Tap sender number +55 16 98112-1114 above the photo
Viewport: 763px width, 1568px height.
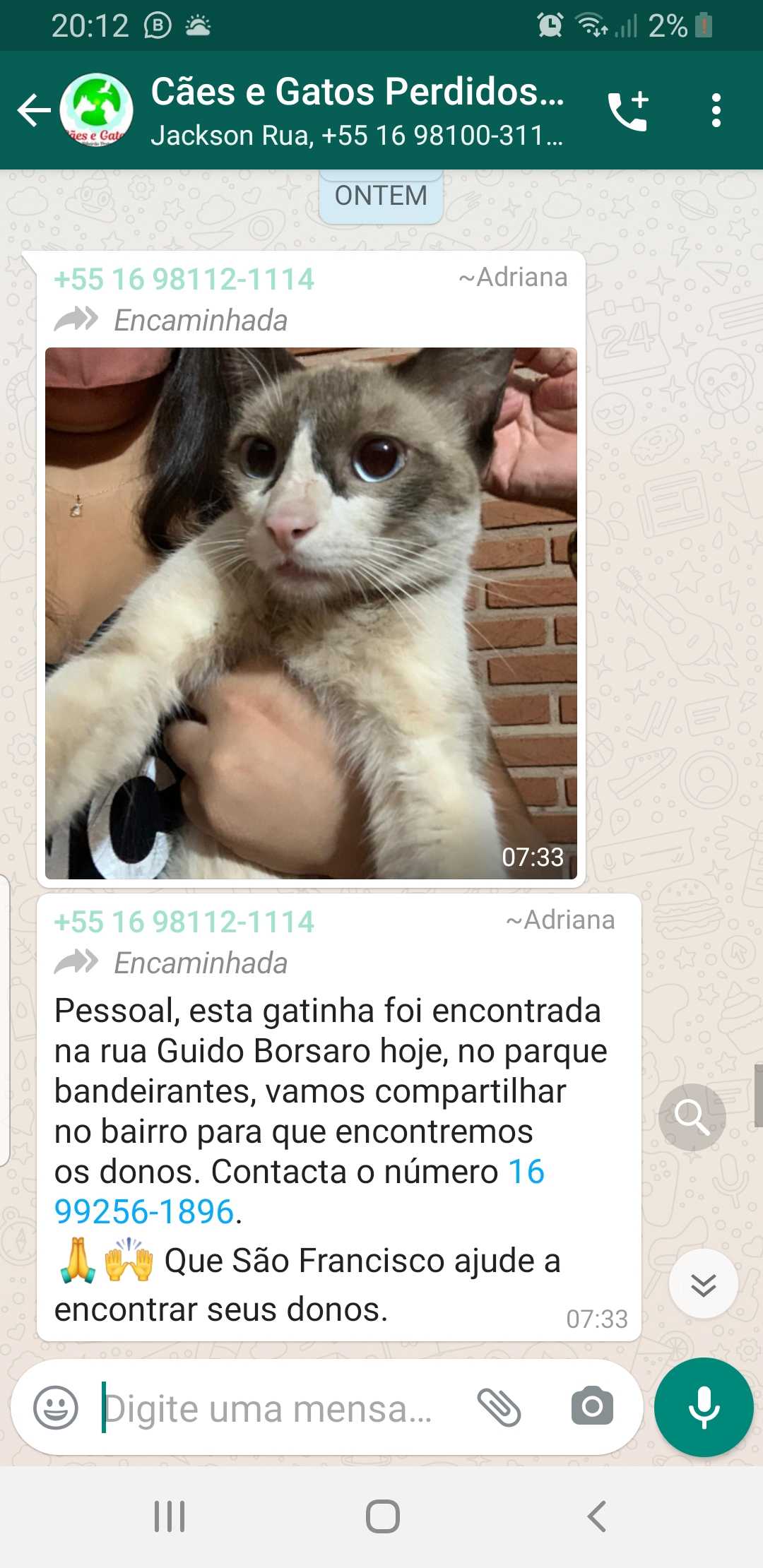(x=184, y=279)
